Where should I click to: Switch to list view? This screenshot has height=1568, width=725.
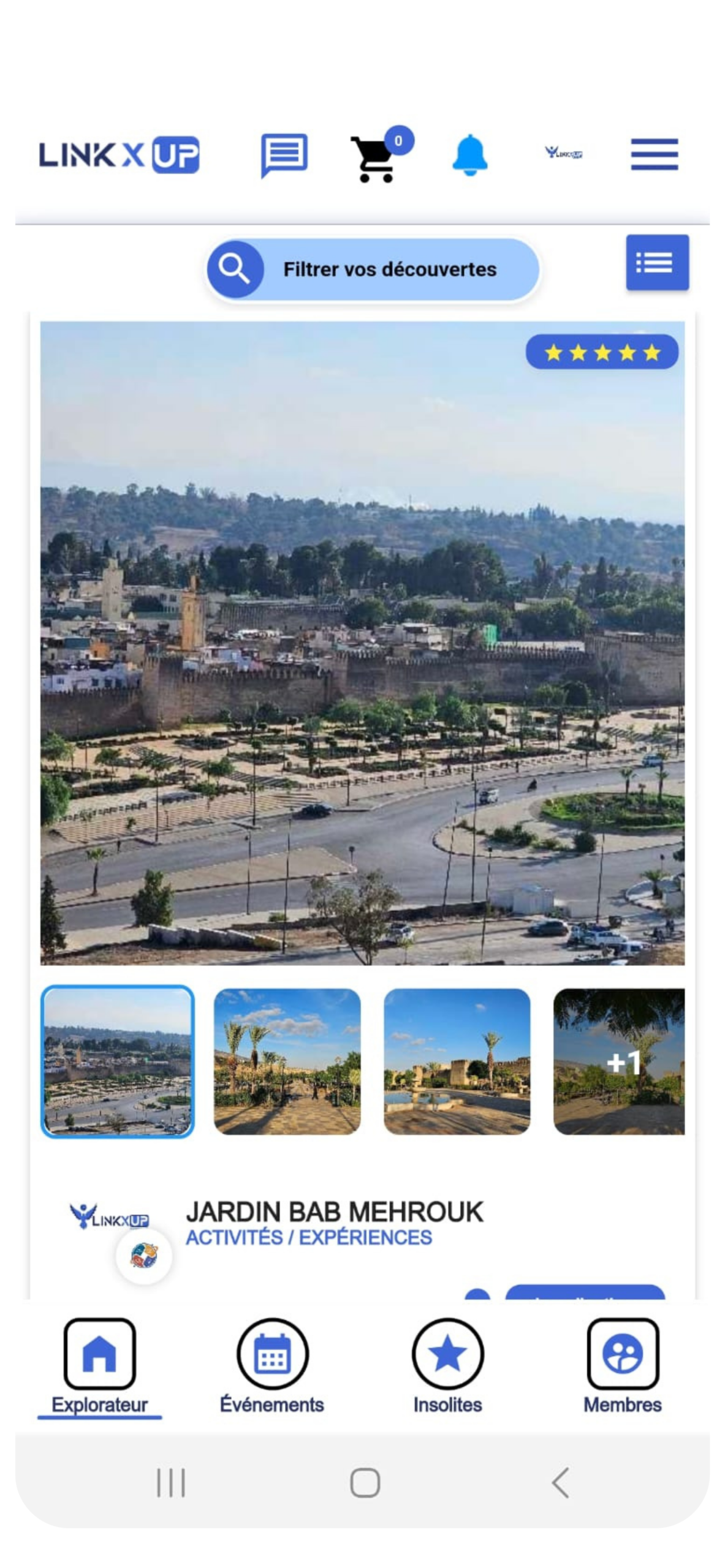click(657, 263)
